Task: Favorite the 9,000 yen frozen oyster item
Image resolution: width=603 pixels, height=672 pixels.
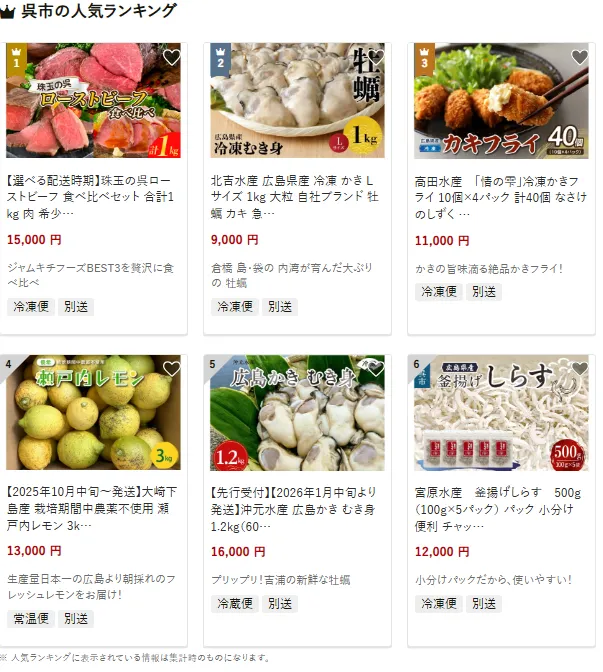Action: click(x=376, y=57)
